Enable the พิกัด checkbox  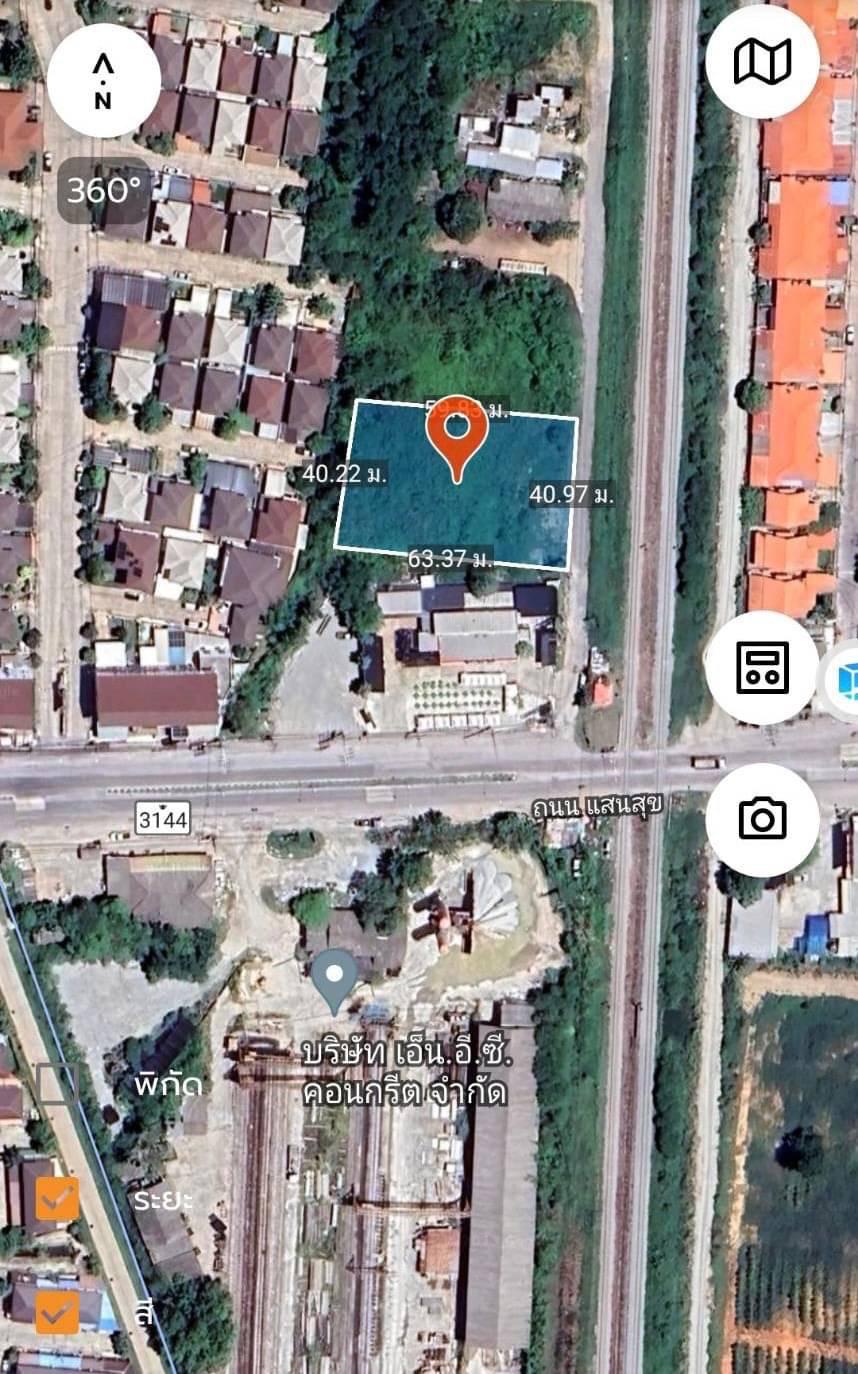57,1084
